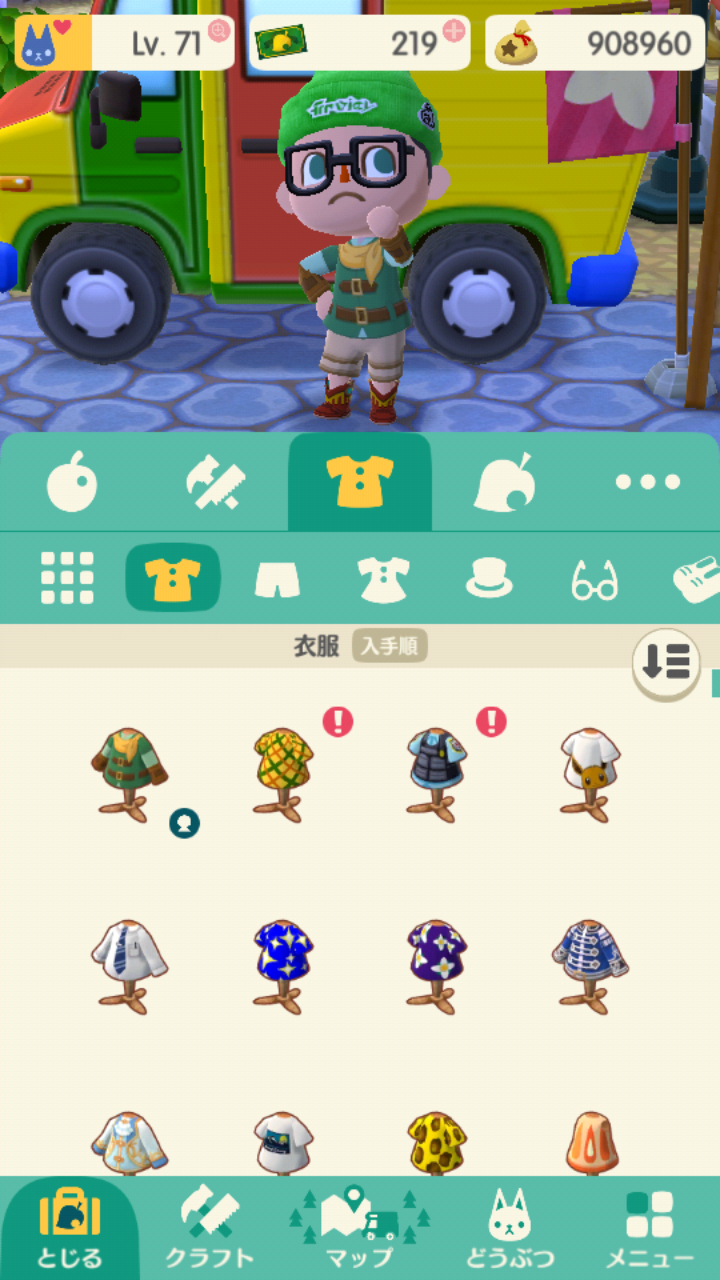Viewport: 720px width, 1280px height.
Task: Show all clothing categories grid
Action: pos(67,578)
